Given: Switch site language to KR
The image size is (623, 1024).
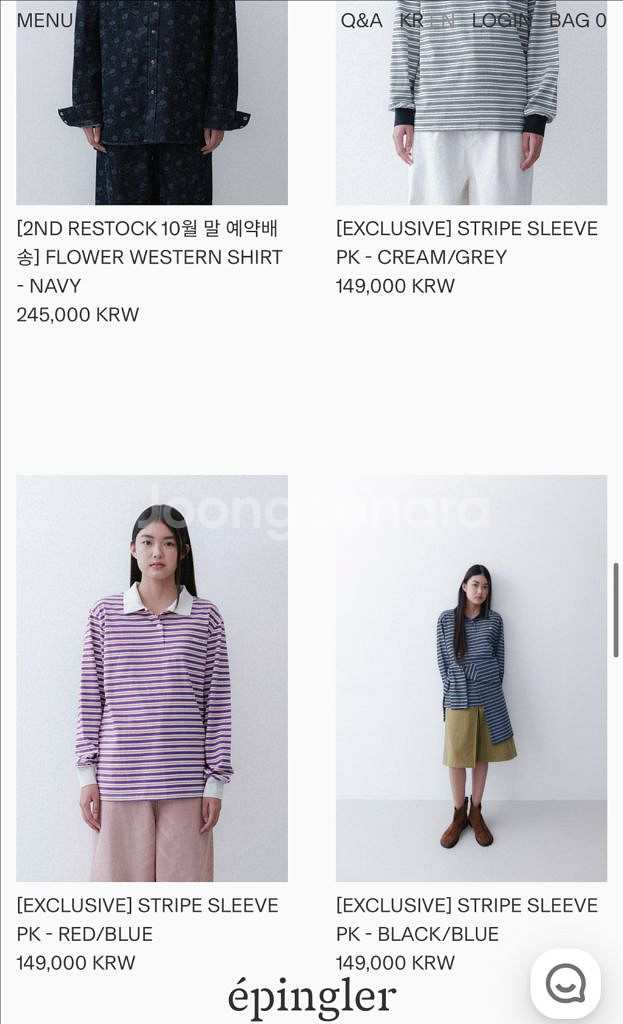Looking at the screenshot, I should point(411,20).
